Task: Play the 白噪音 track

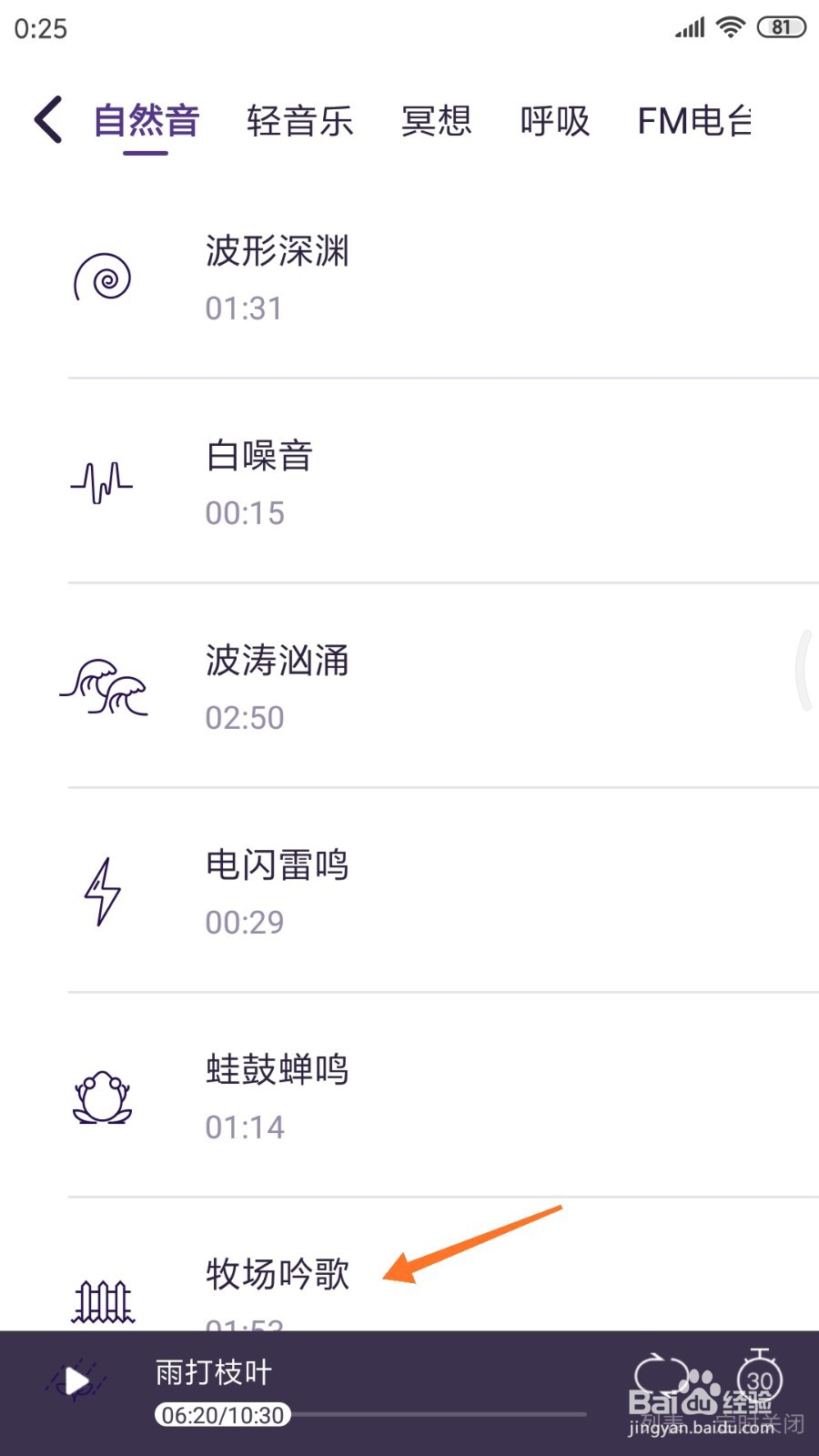Action: click(443, 481)
